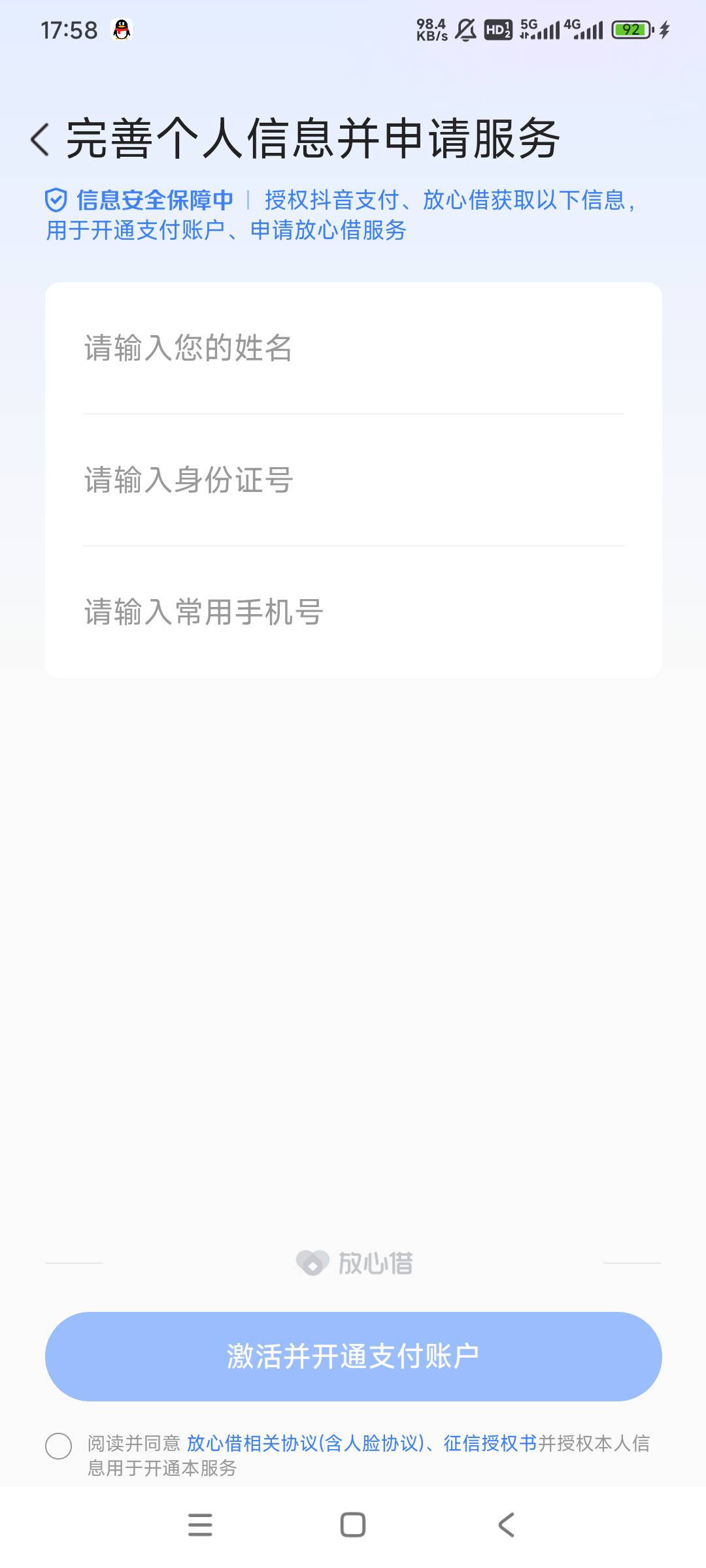Select the phone number input field
Screen dimensions: 706x1568
(x=354, y=612)
